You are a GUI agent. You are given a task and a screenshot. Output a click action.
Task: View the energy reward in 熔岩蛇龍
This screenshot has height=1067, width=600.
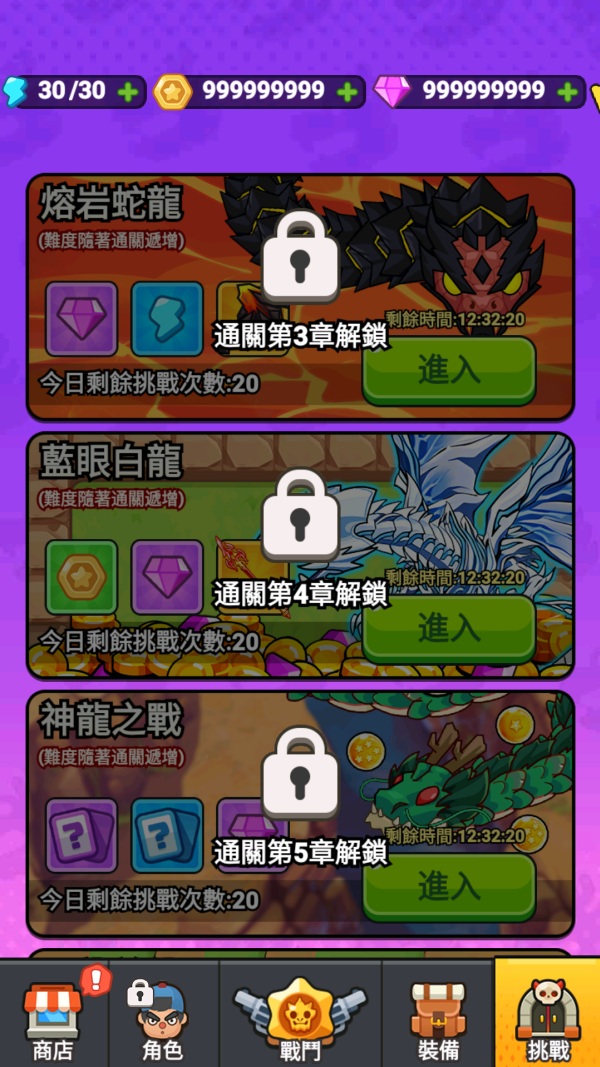167,319
